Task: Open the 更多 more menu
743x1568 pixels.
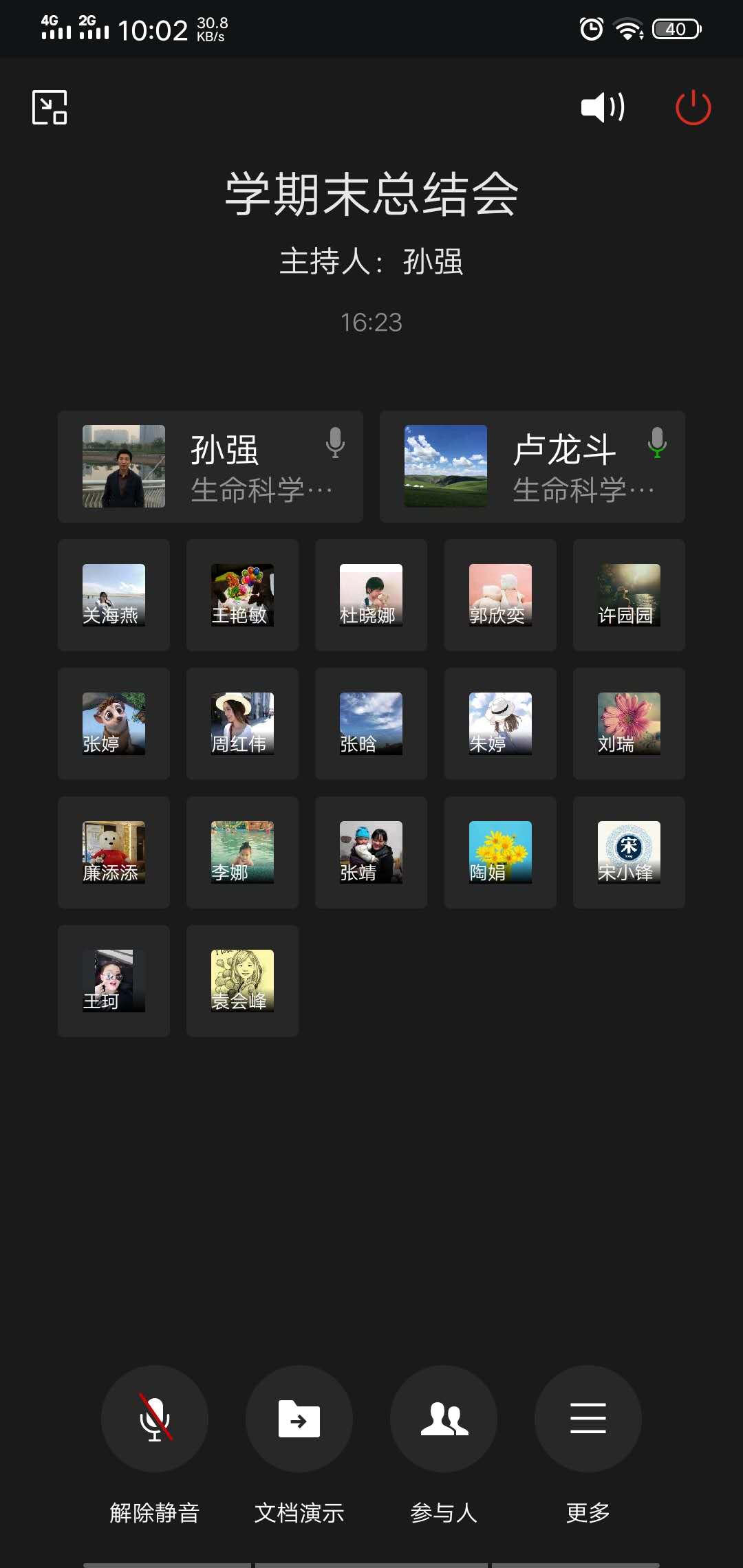Action: click(x=588, y=1419)
